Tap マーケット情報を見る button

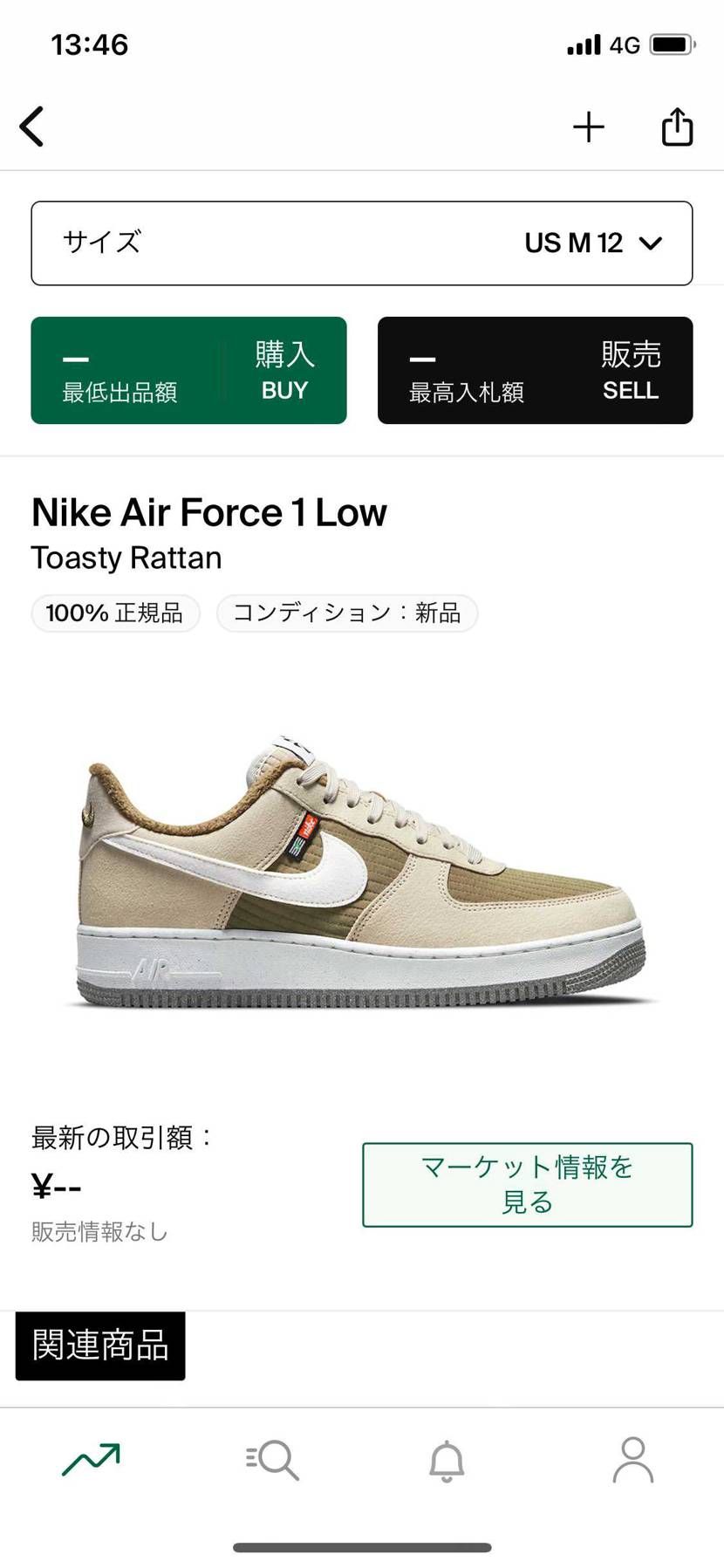527,1184
